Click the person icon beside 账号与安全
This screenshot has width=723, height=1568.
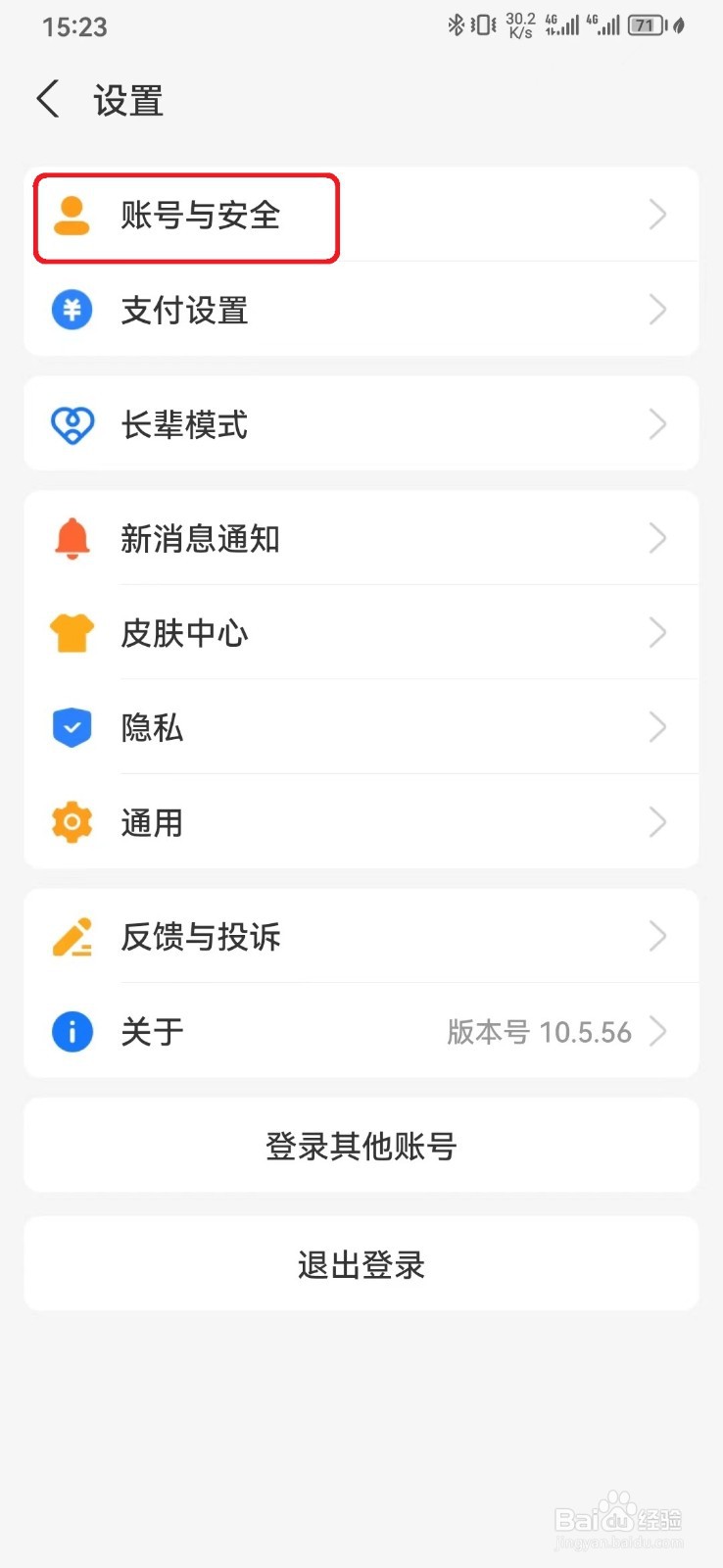tap(71, 216)
